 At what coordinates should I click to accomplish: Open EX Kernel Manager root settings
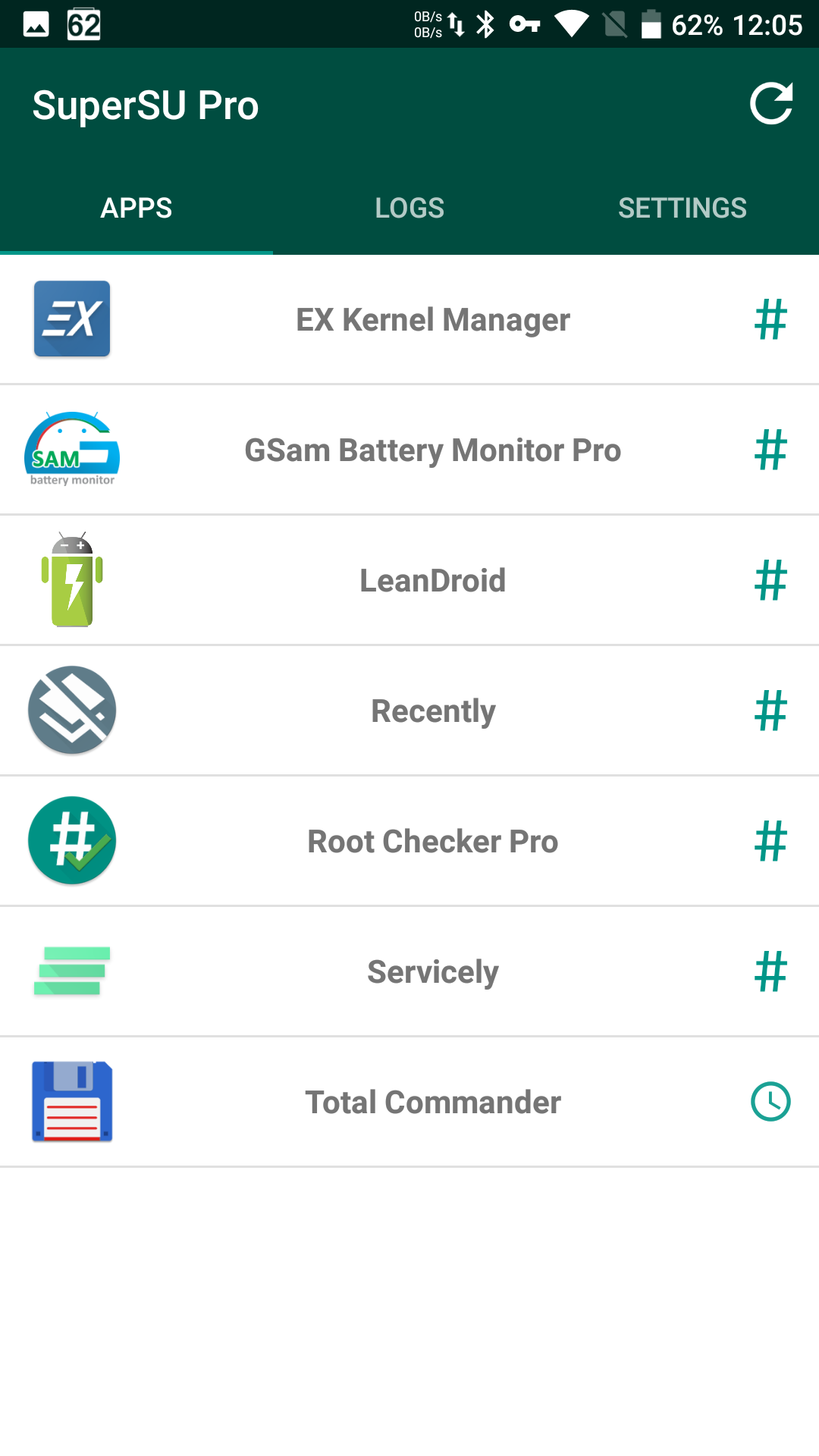[x=432, y=319]
